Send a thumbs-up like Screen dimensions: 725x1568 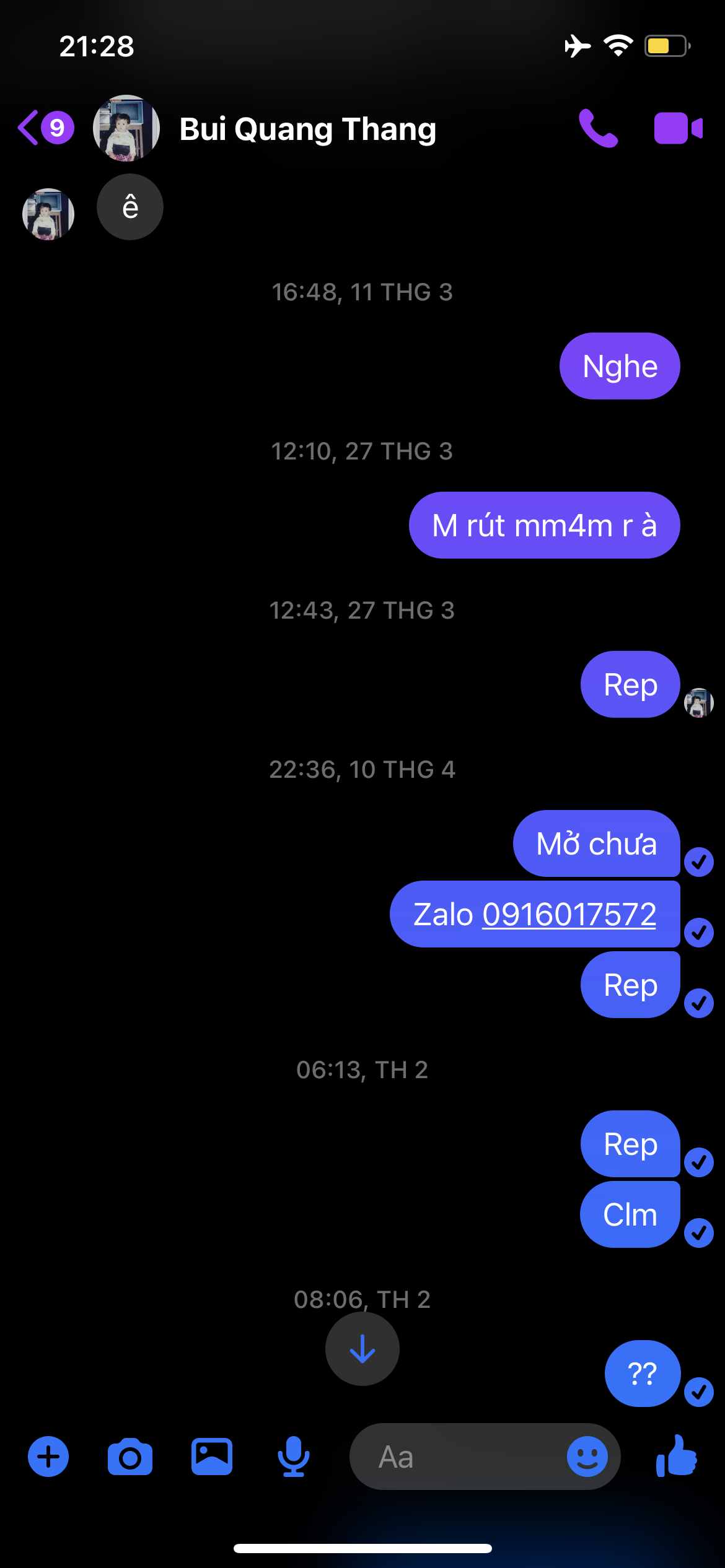click(677, 1457)
